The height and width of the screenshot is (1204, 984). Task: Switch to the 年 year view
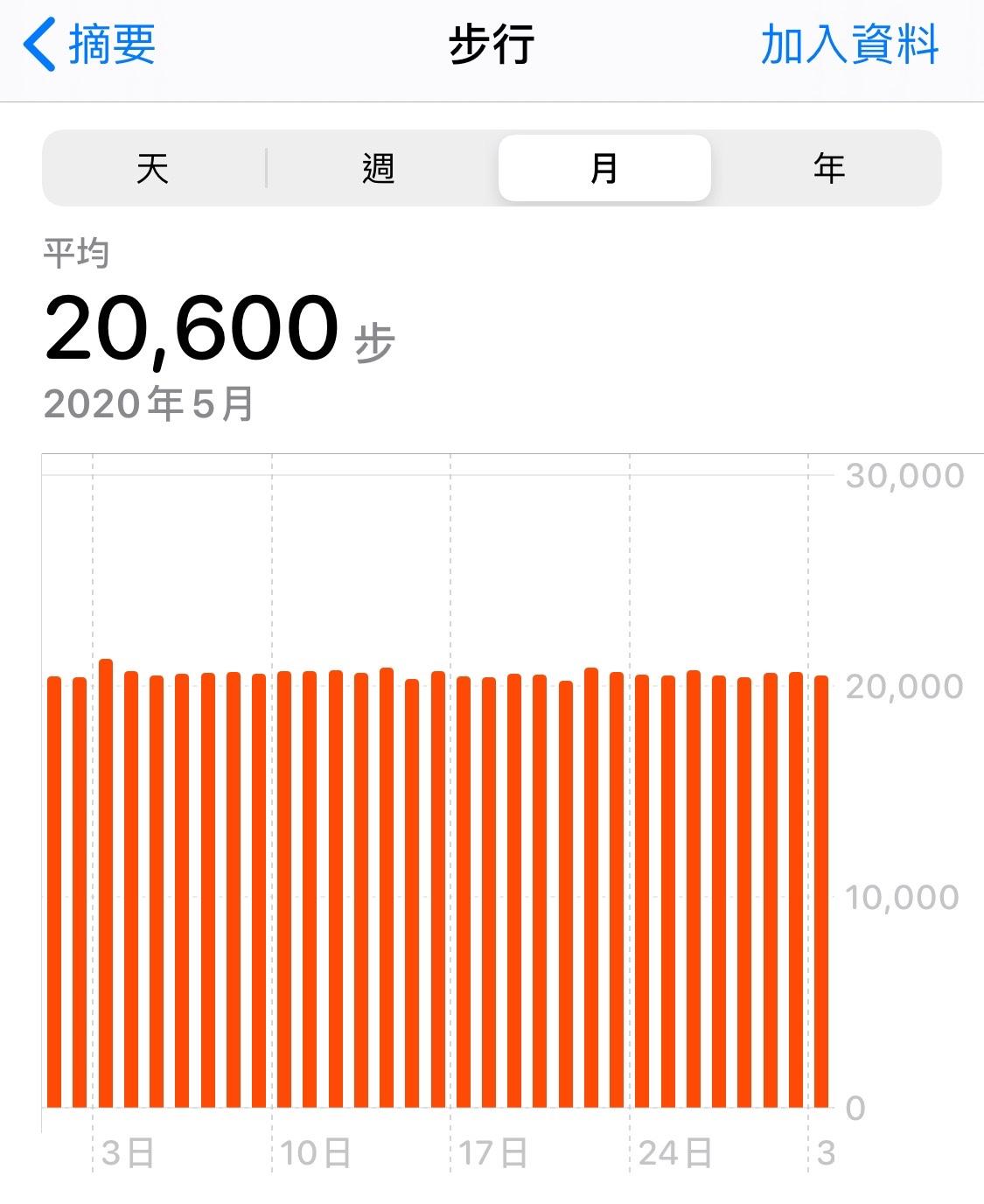pos(828,168)
